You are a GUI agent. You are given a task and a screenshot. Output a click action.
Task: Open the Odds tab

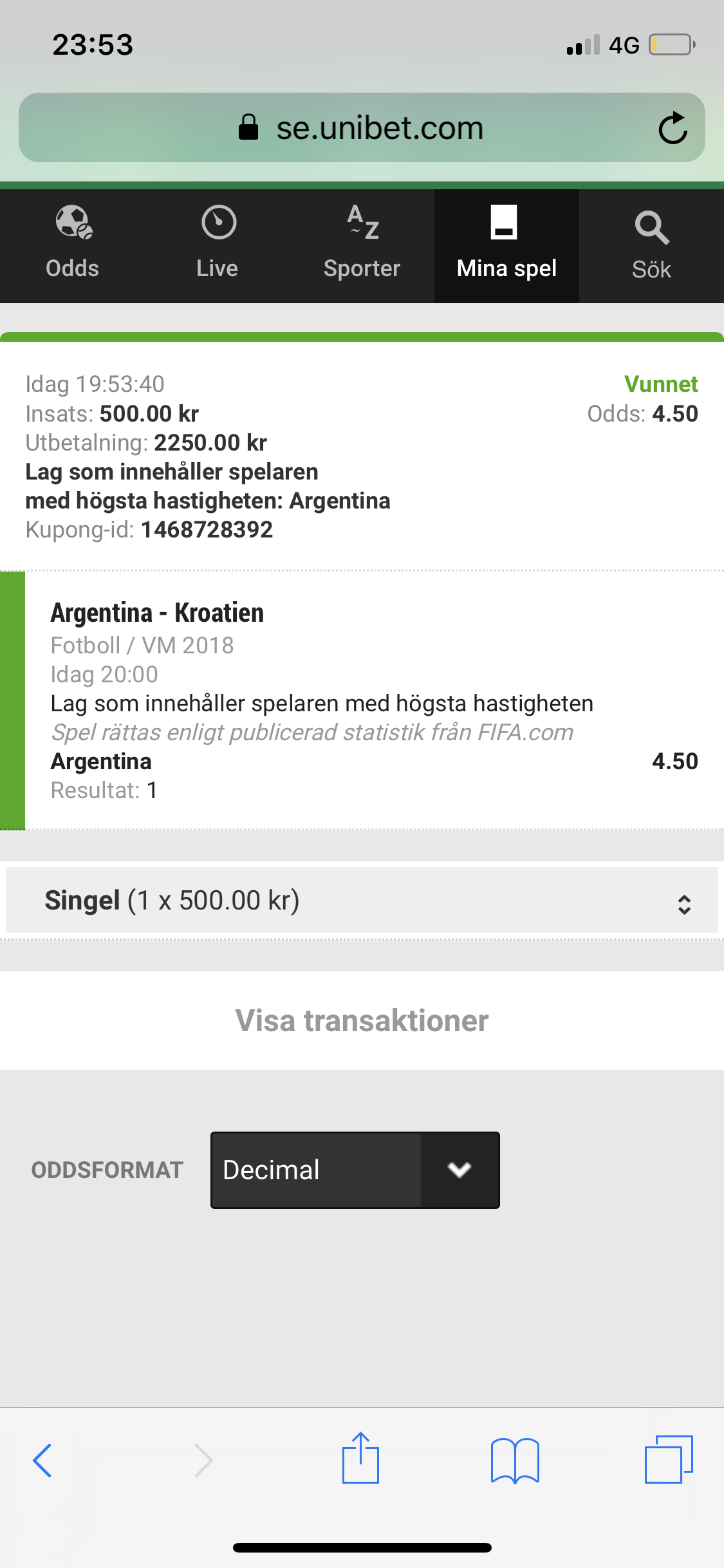click(x=72, y=246)
